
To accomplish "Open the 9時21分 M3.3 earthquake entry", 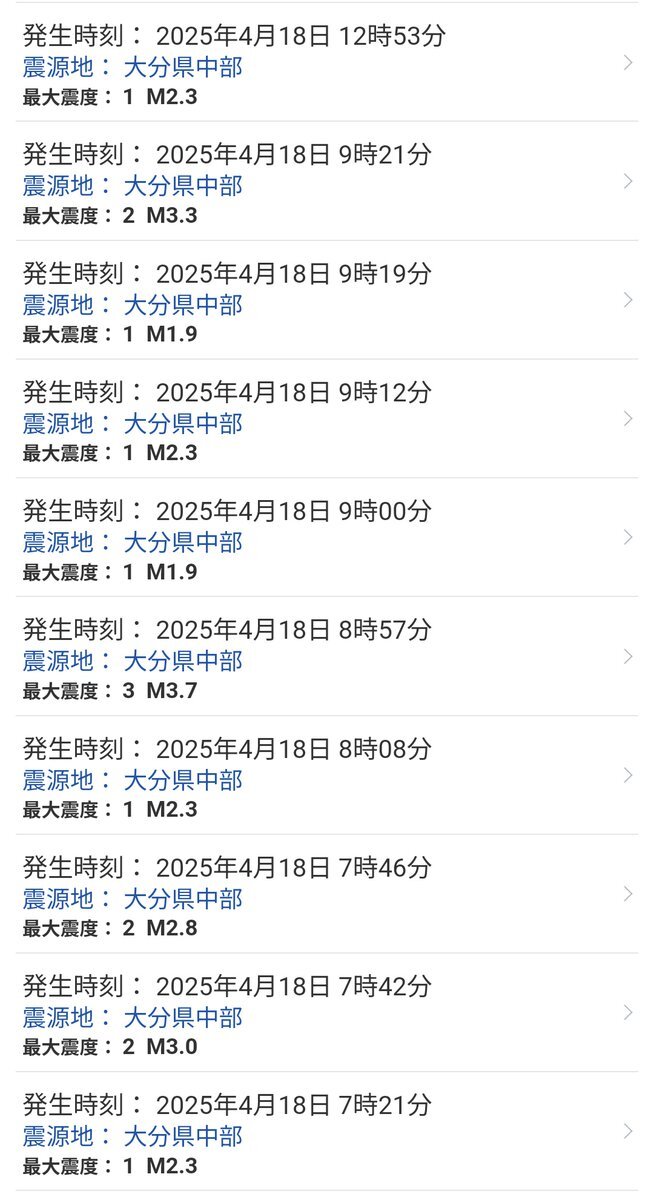I will tap(327, 182).
